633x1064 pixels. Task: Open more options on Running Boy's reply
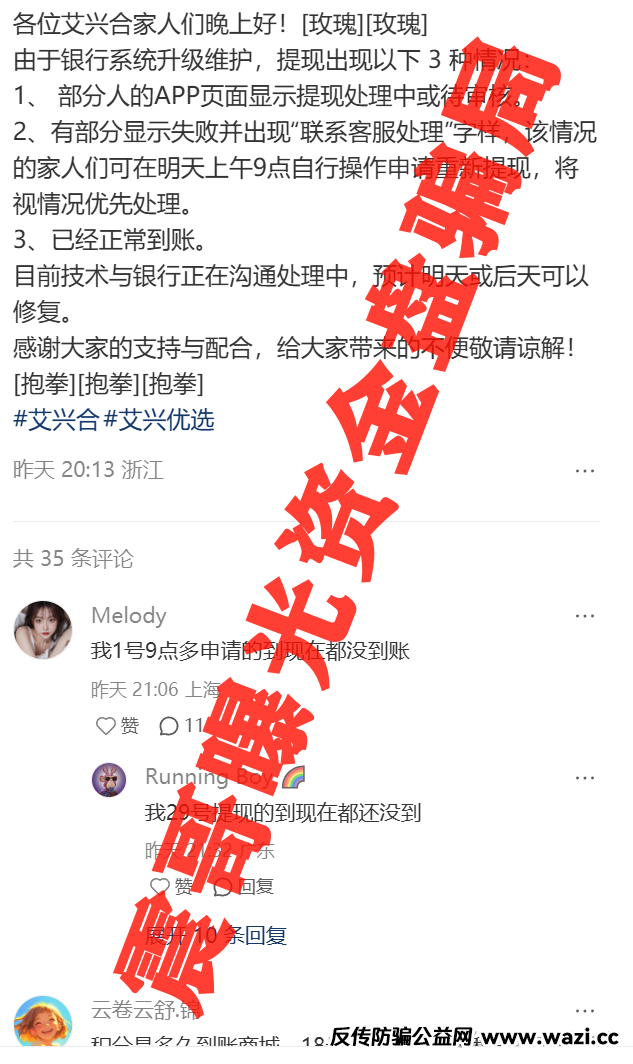[585, 777]
